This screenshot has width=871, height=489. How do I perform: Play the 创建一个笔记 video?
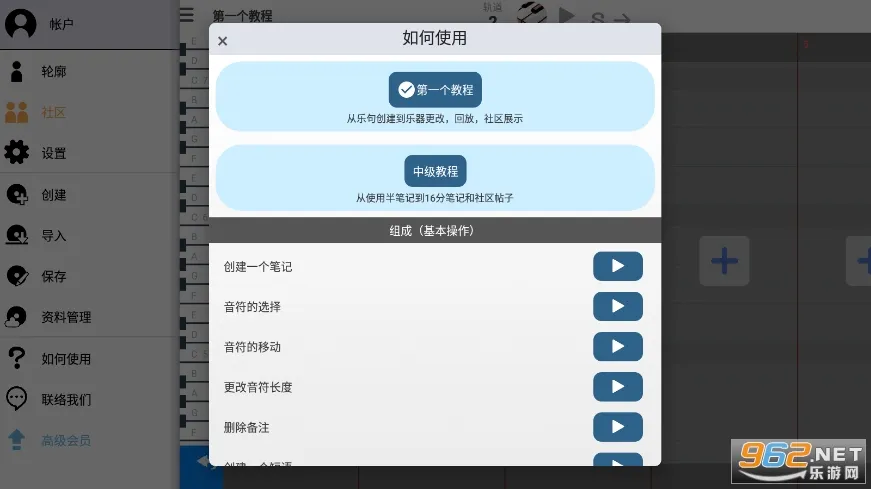click(617, 266)
